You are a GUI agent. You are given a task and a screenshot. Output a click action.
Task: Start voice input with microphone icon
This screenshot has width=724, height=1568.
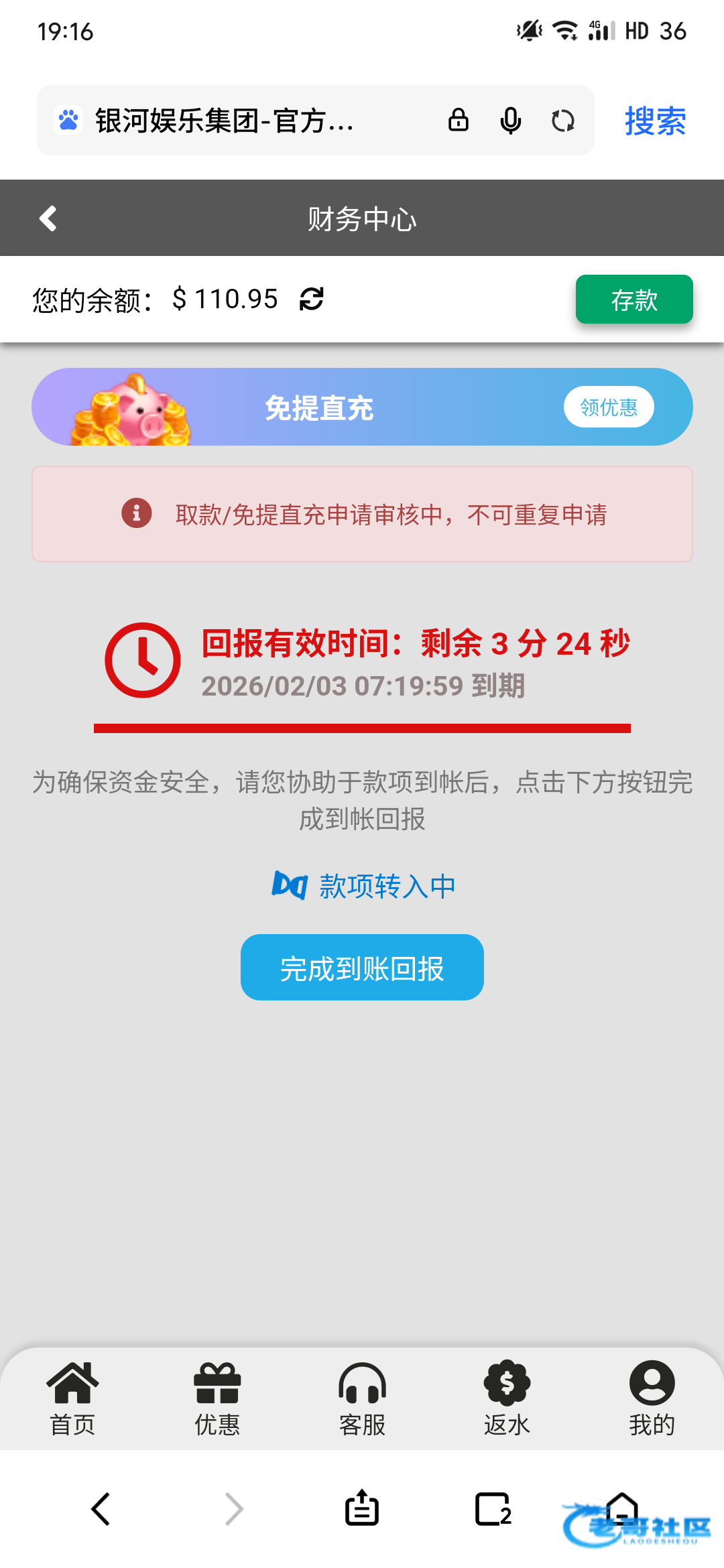click(x=510, y=121)
